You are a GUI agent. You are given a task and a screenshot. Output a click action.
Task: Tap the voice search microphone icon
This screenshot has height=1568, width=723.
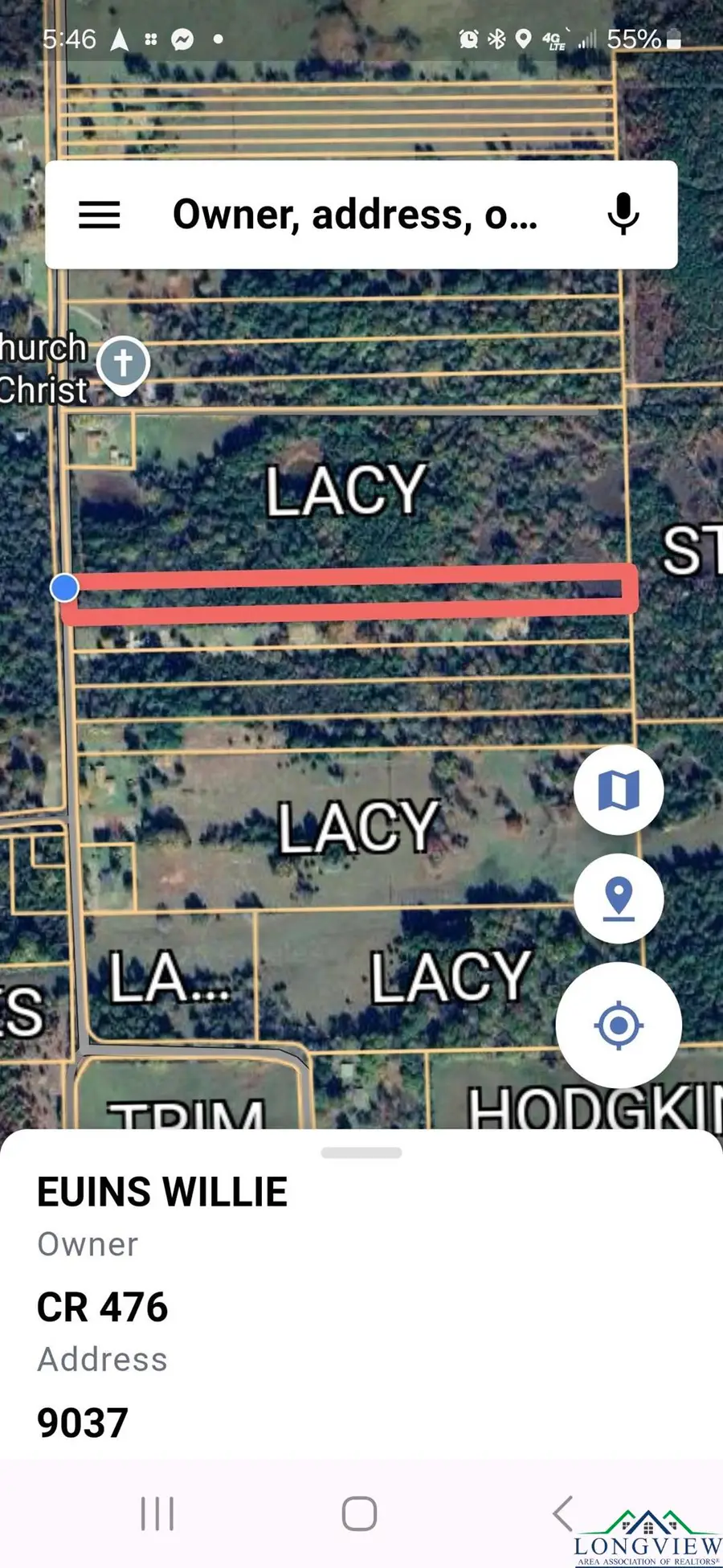(x=623, y=214)
